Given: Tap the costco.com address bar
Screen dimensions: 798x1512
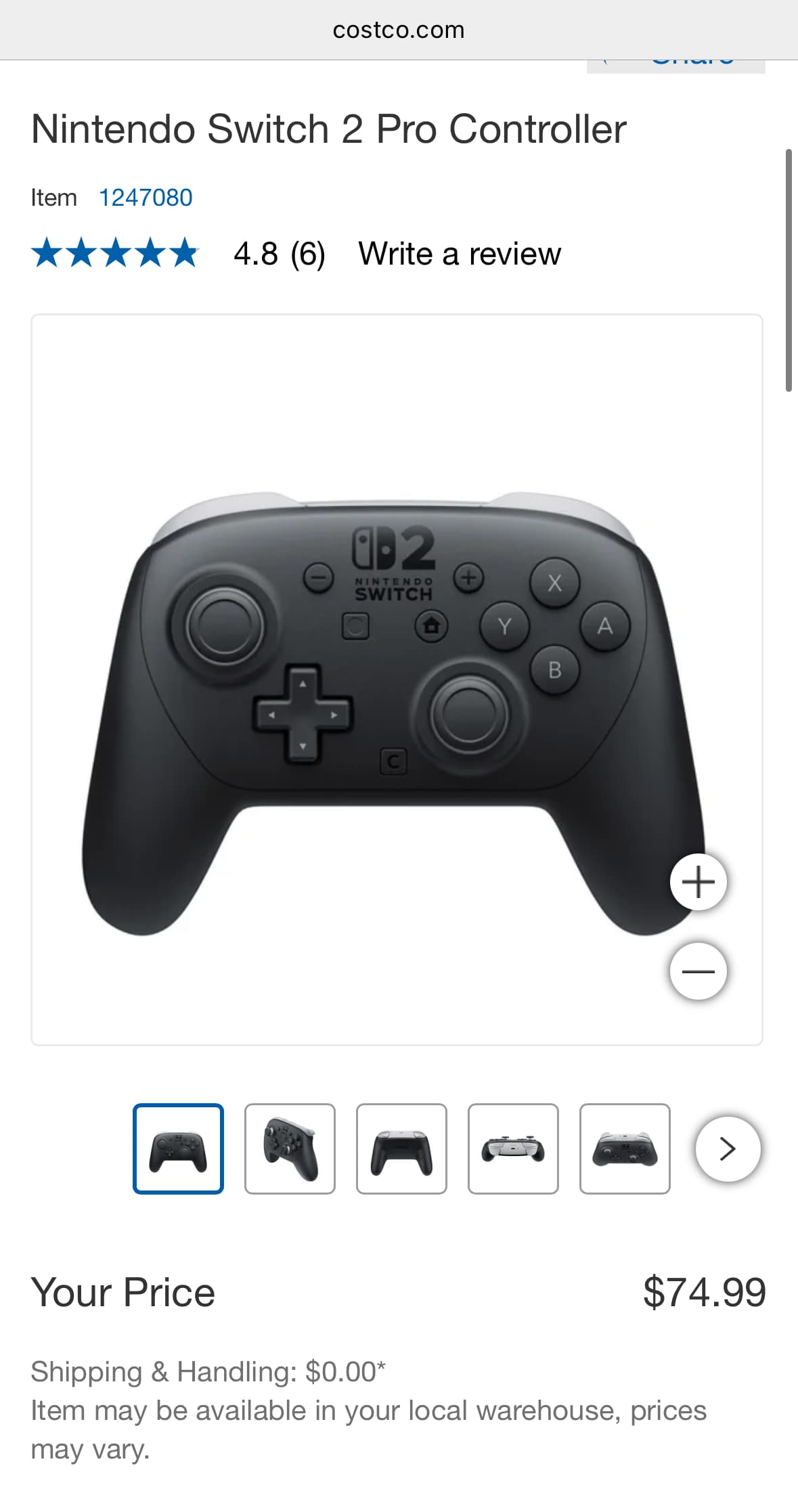Looking at the screenshot, I should [399, 30].
